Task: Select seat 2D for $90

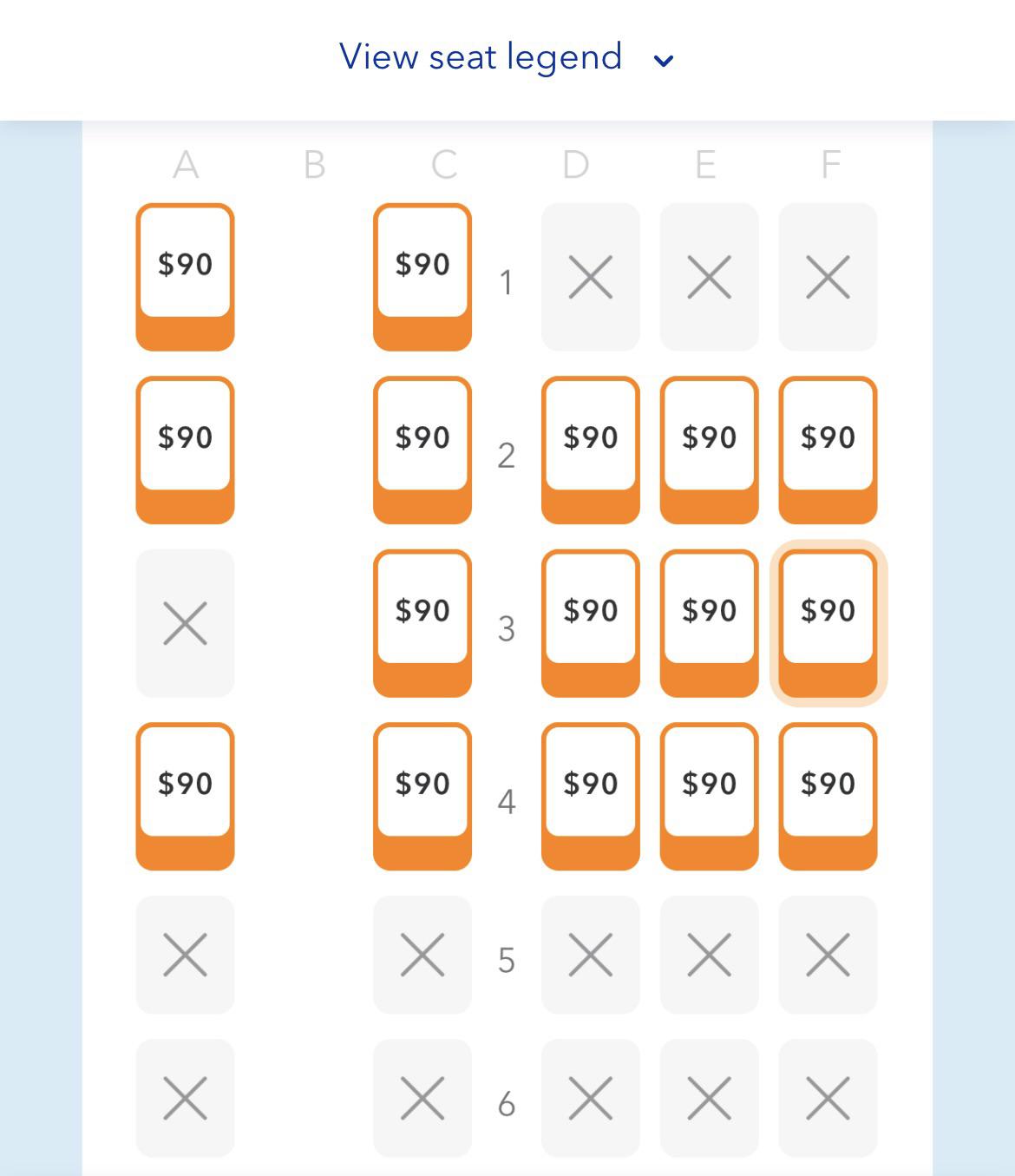Action: tap(591, 449)
